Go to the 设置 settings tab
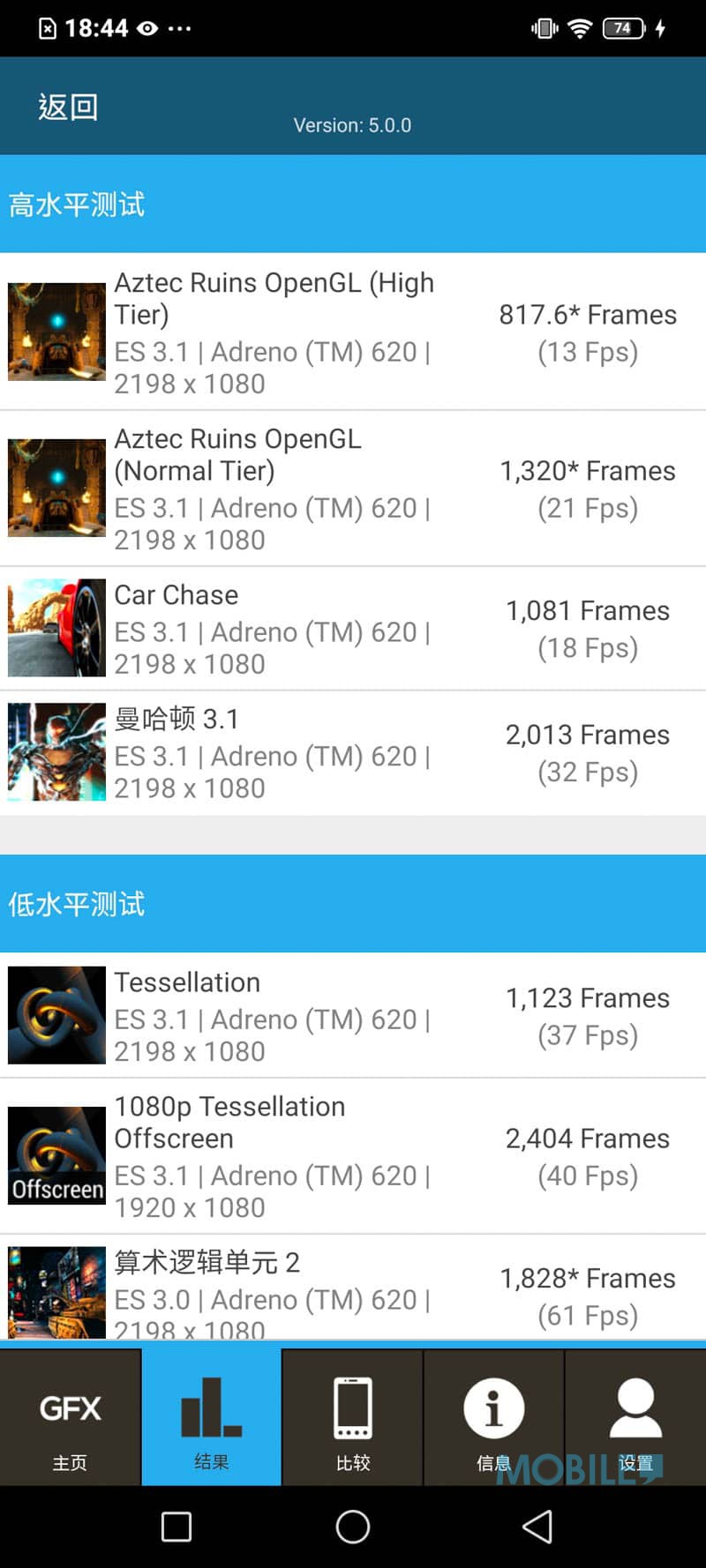 click(x=635, y=1418)
